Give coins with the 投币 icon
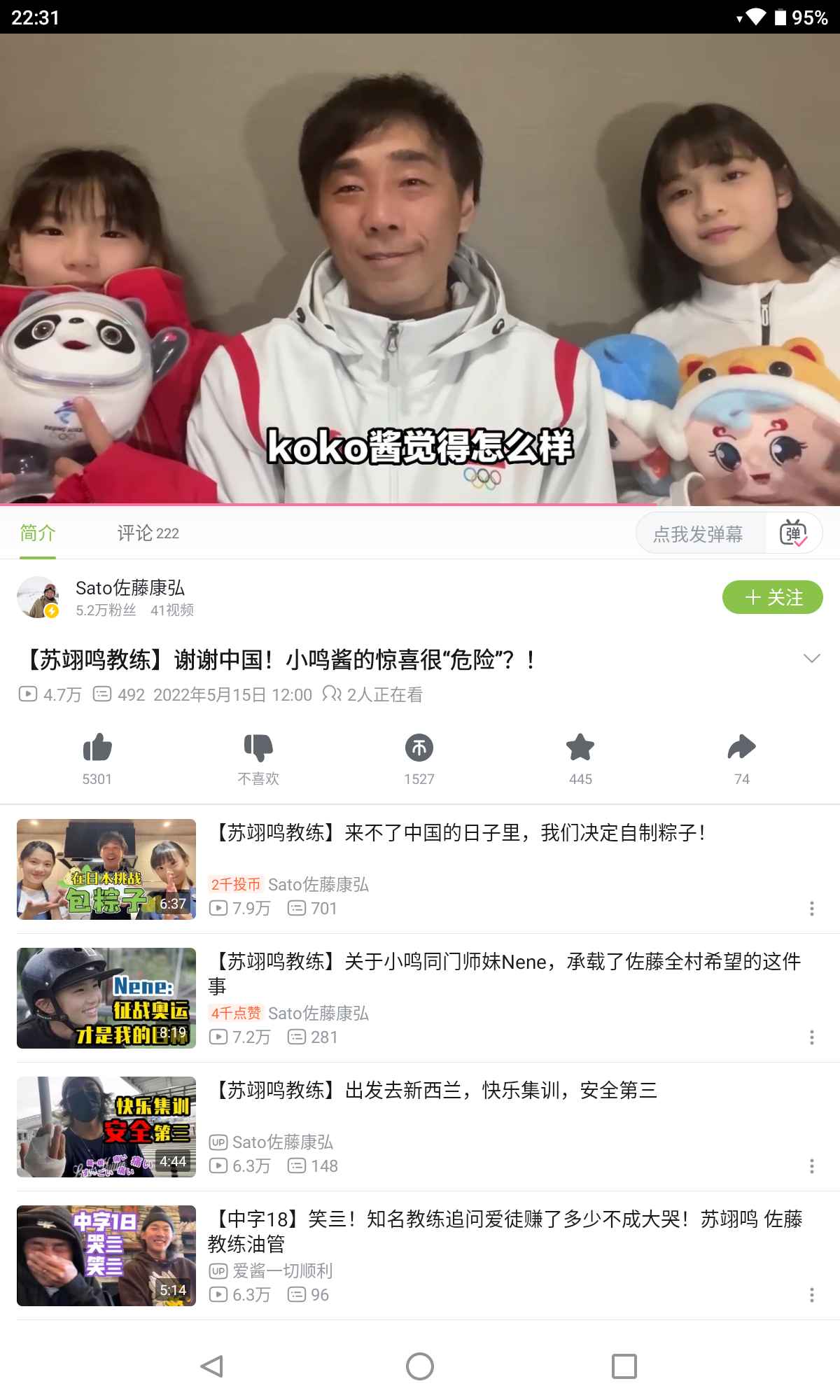 (x=419, y=748)
